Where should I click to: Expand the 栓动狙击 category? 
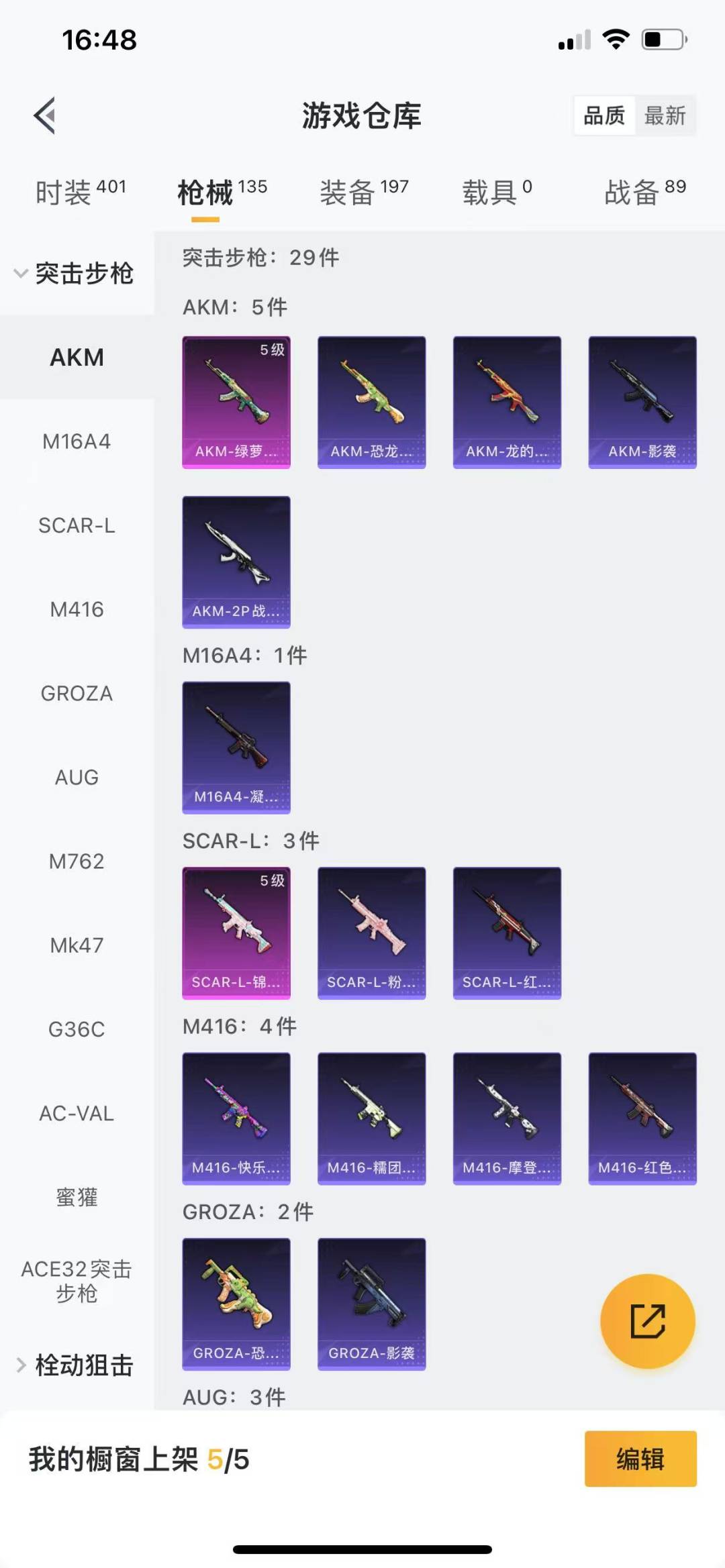75,1365
